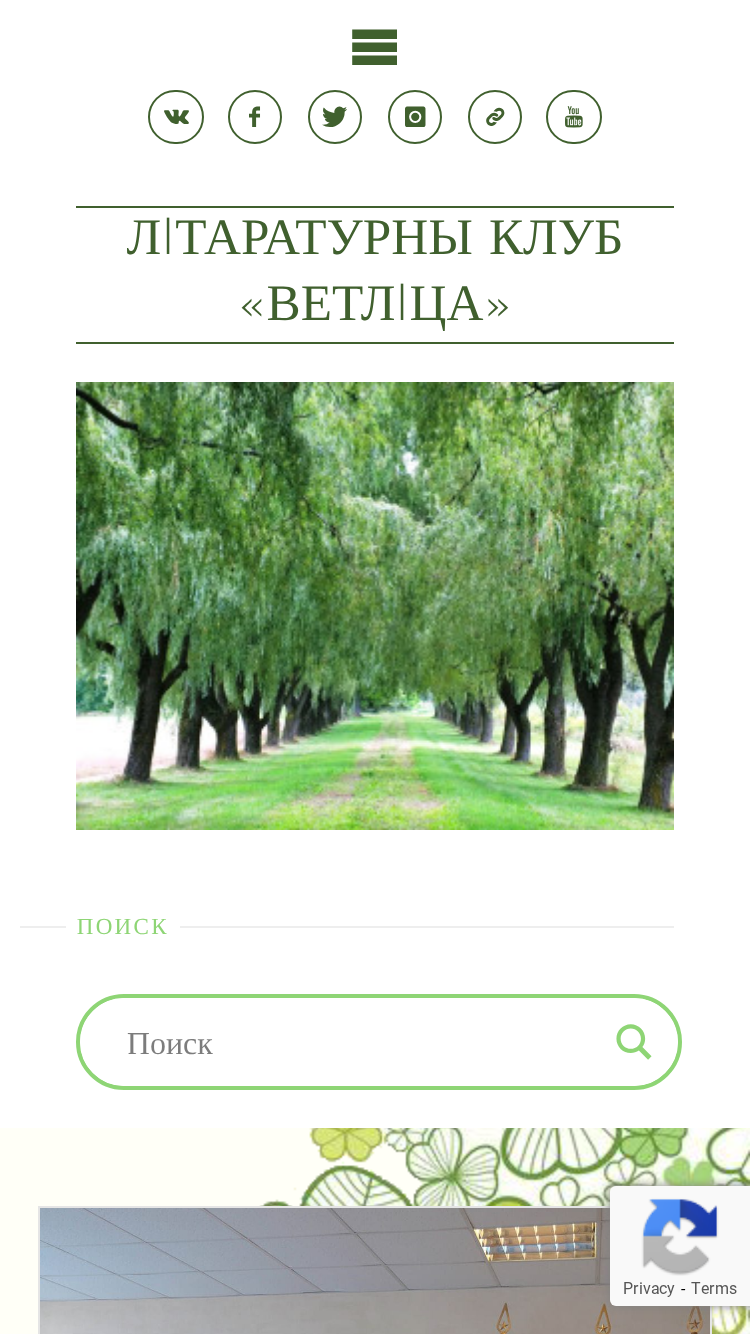Image resolution: width=750 pixels, height=1334 pixels.
Task: Open the reCAPTCHA Privacy link
Action: [648, 1288]
